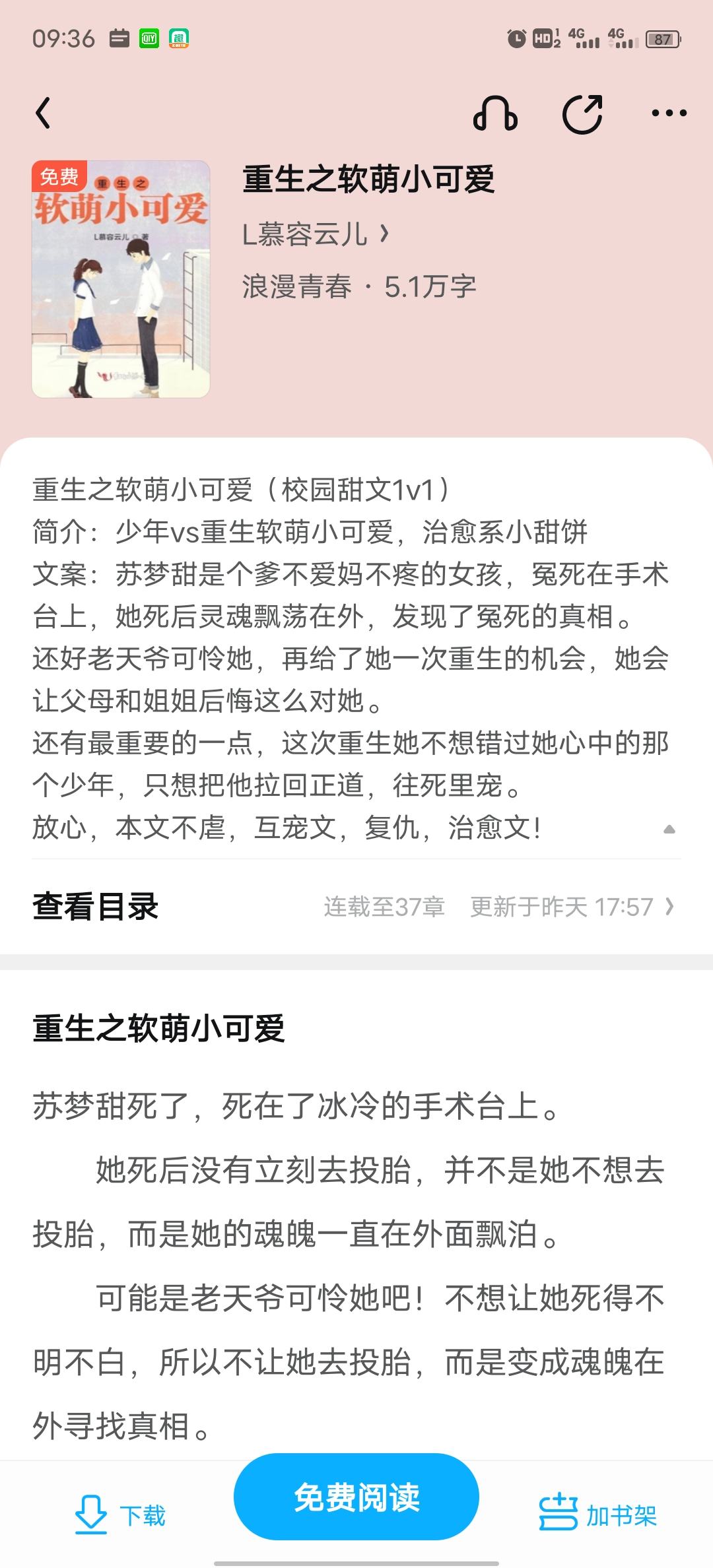Open the book cover image
This screenshot has height=1568, width=713.
[121, 279]
